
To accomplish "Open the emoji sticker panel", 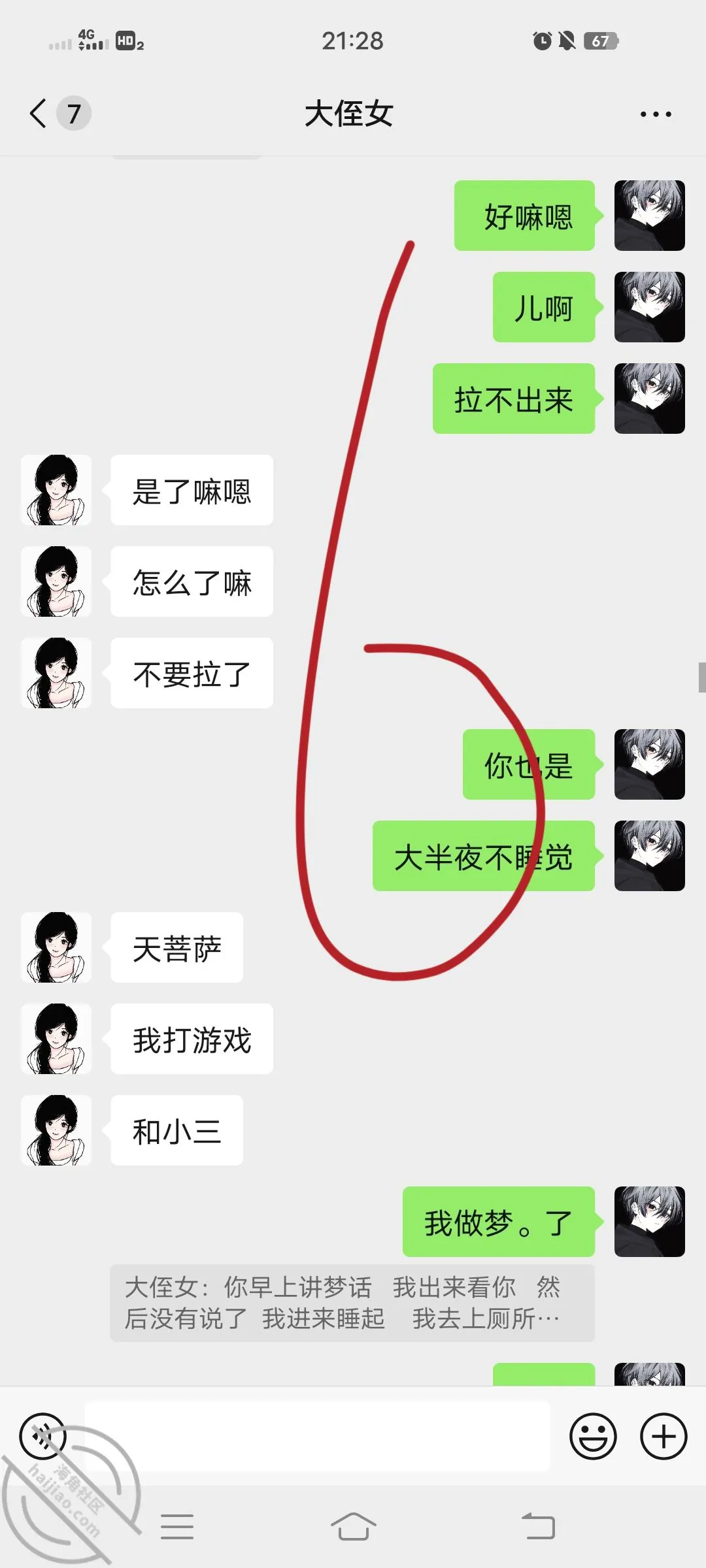I will click(x=593, y=1436).
